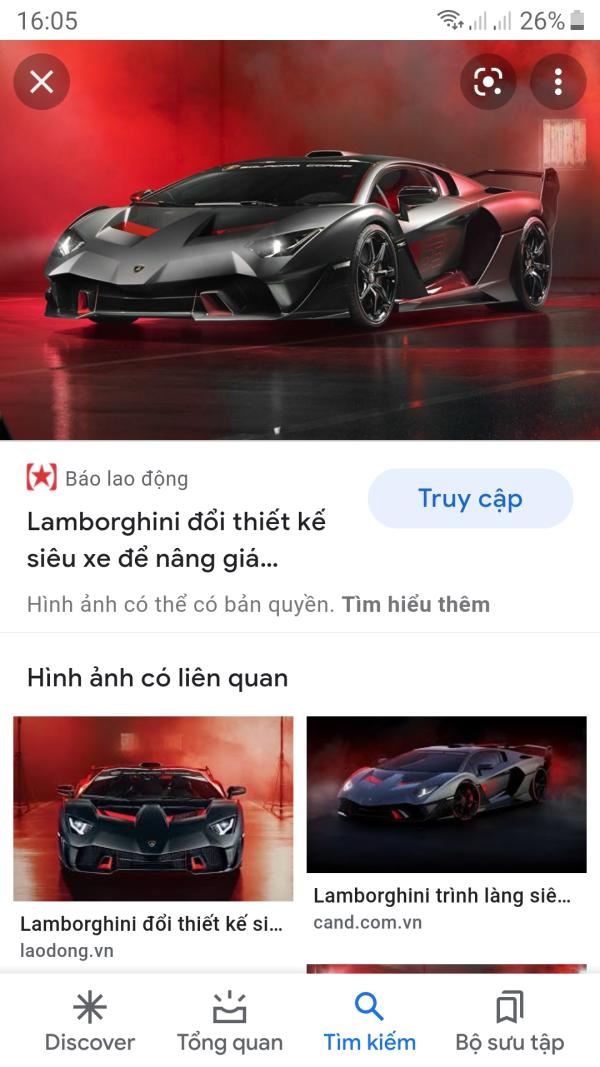Close the image viewer

[x=41, y=82]
